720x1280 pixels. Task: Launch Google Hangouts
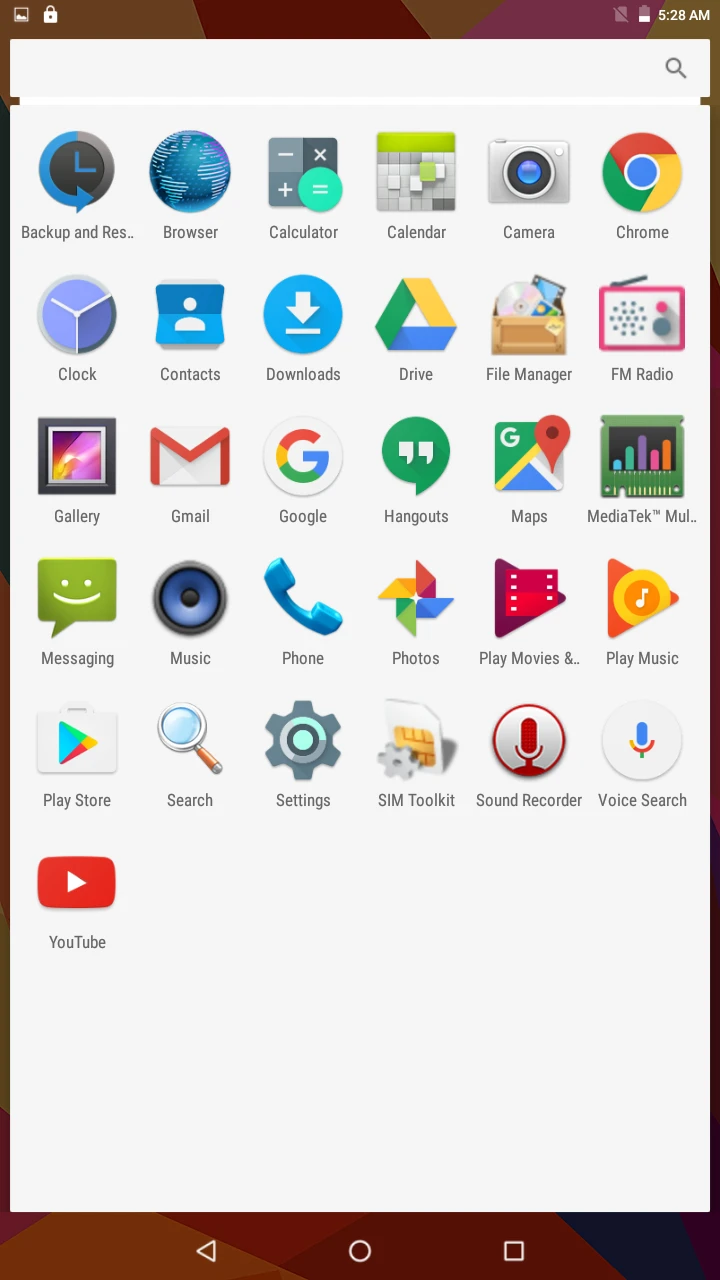pyautogui.click(x=416, y=456)
